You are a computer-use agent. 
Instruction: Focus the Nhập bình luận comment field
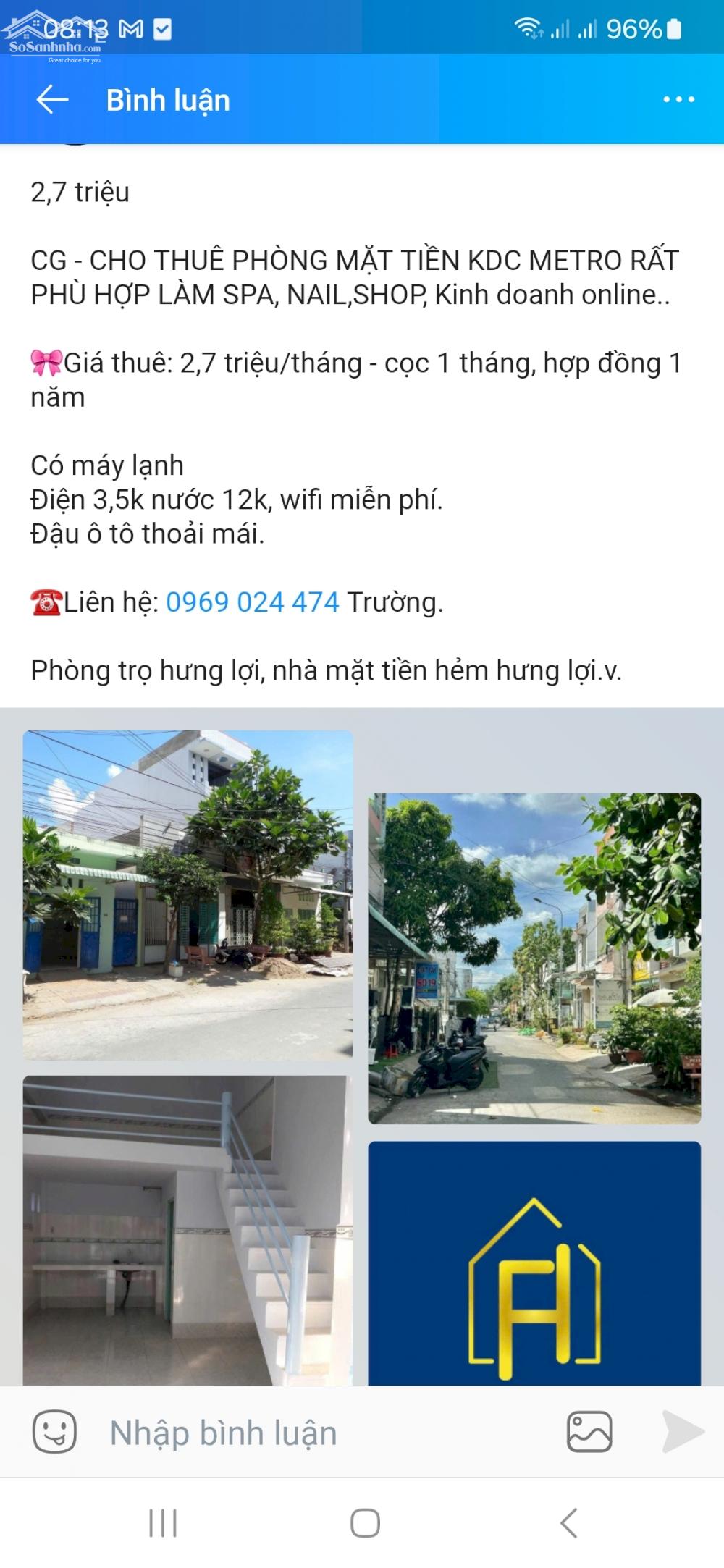pos(319,1433)
